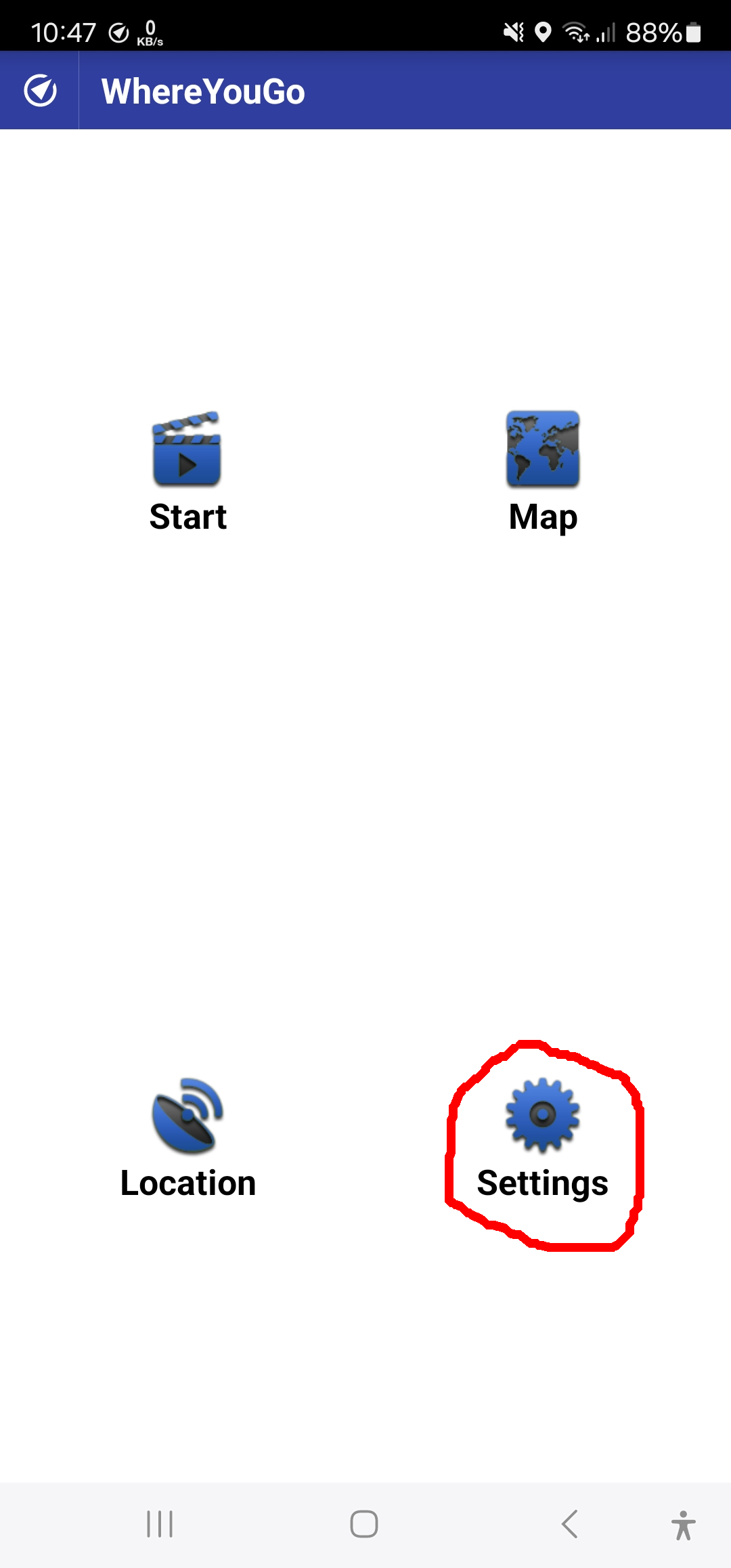
Task: Tap the Start clapperboard button
Action: pyautogui.click(x=187, y=471)
